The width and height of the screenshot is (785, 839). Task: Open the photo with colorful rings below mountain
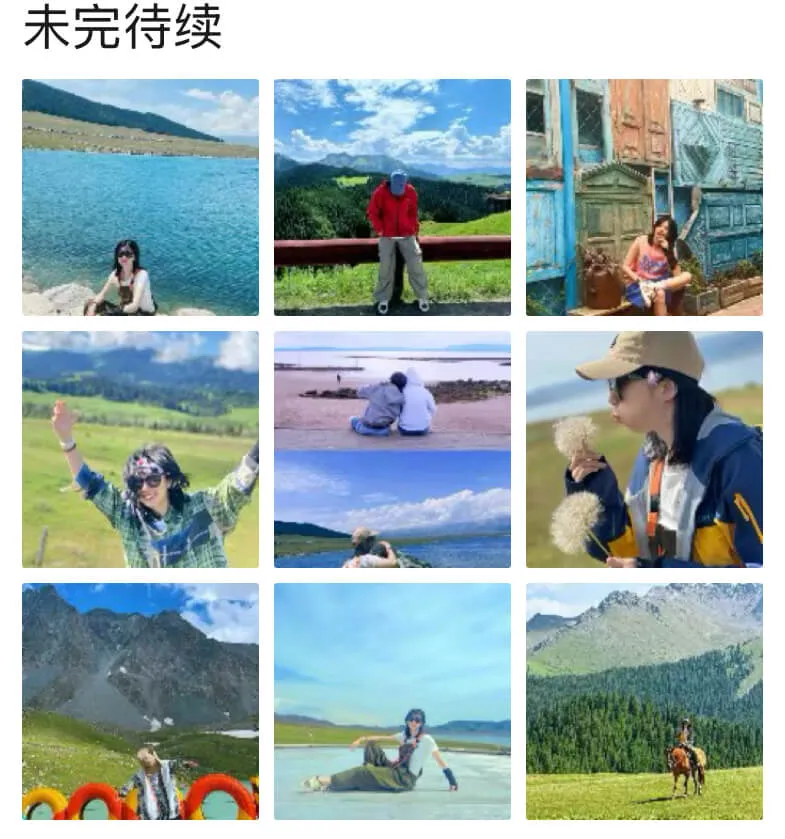[140, 701]
